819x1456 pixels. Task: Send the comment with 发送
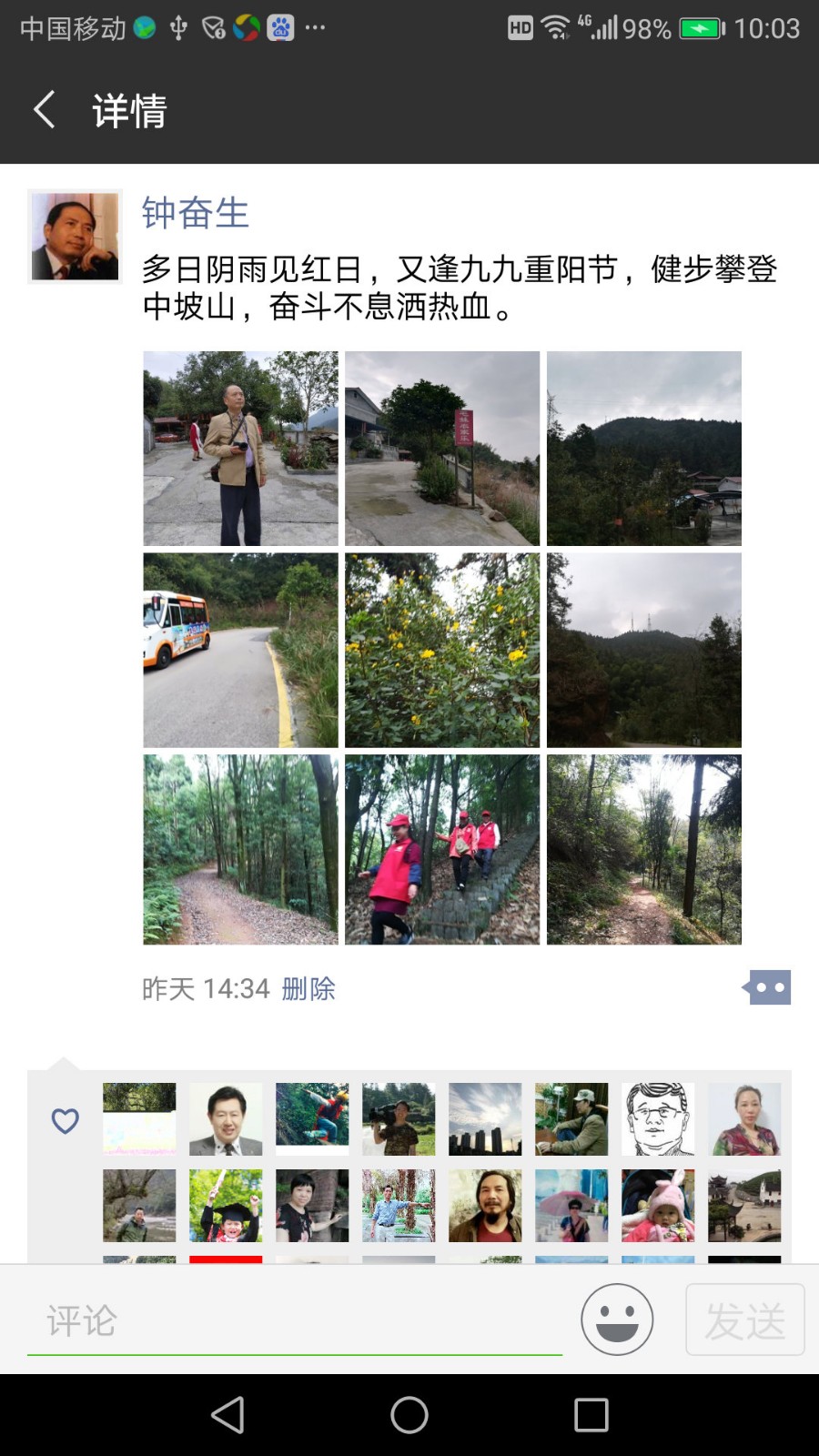pos(744,1319)
